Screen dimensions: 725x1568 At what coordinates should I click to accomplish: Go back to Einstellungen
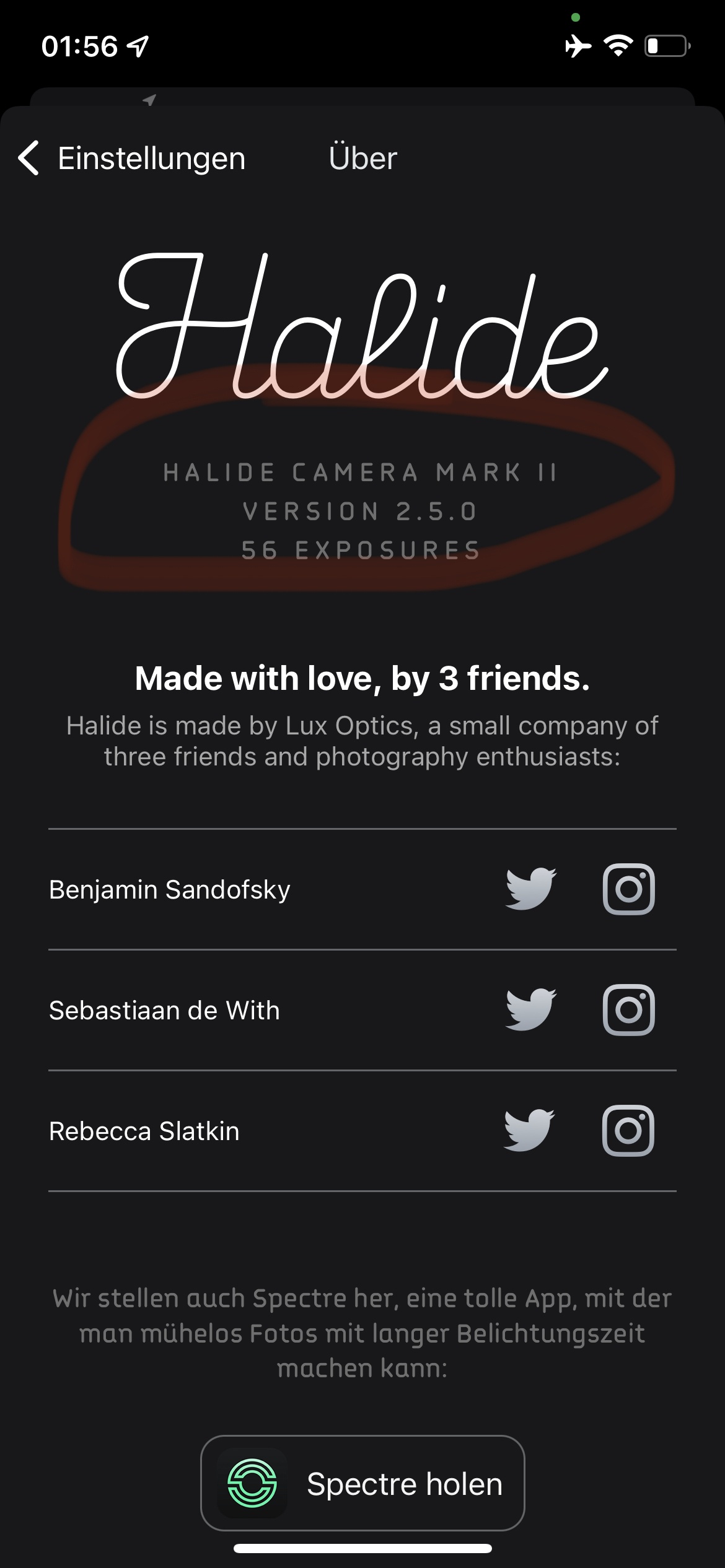tap(131, 159)
